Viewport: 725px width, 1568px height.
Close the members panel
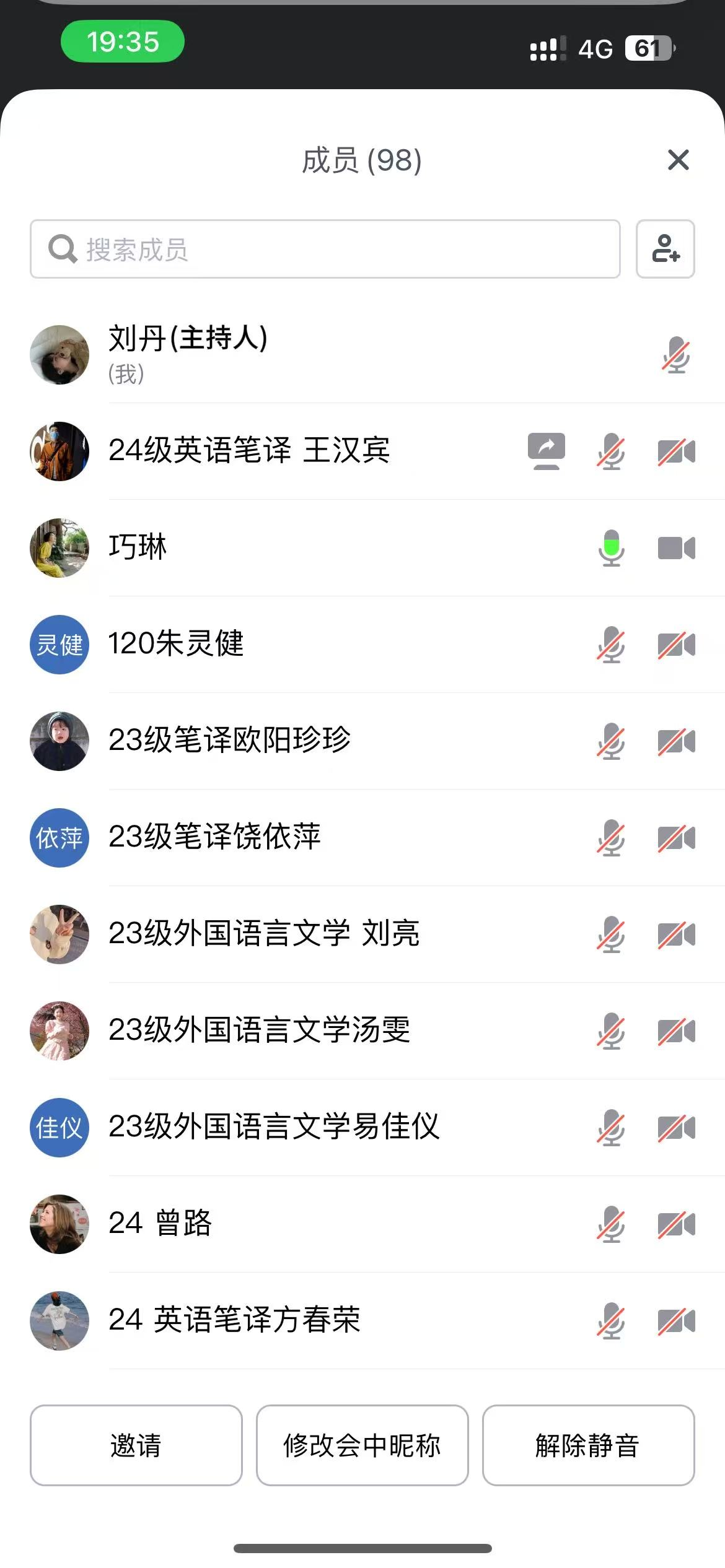point(678,160)
